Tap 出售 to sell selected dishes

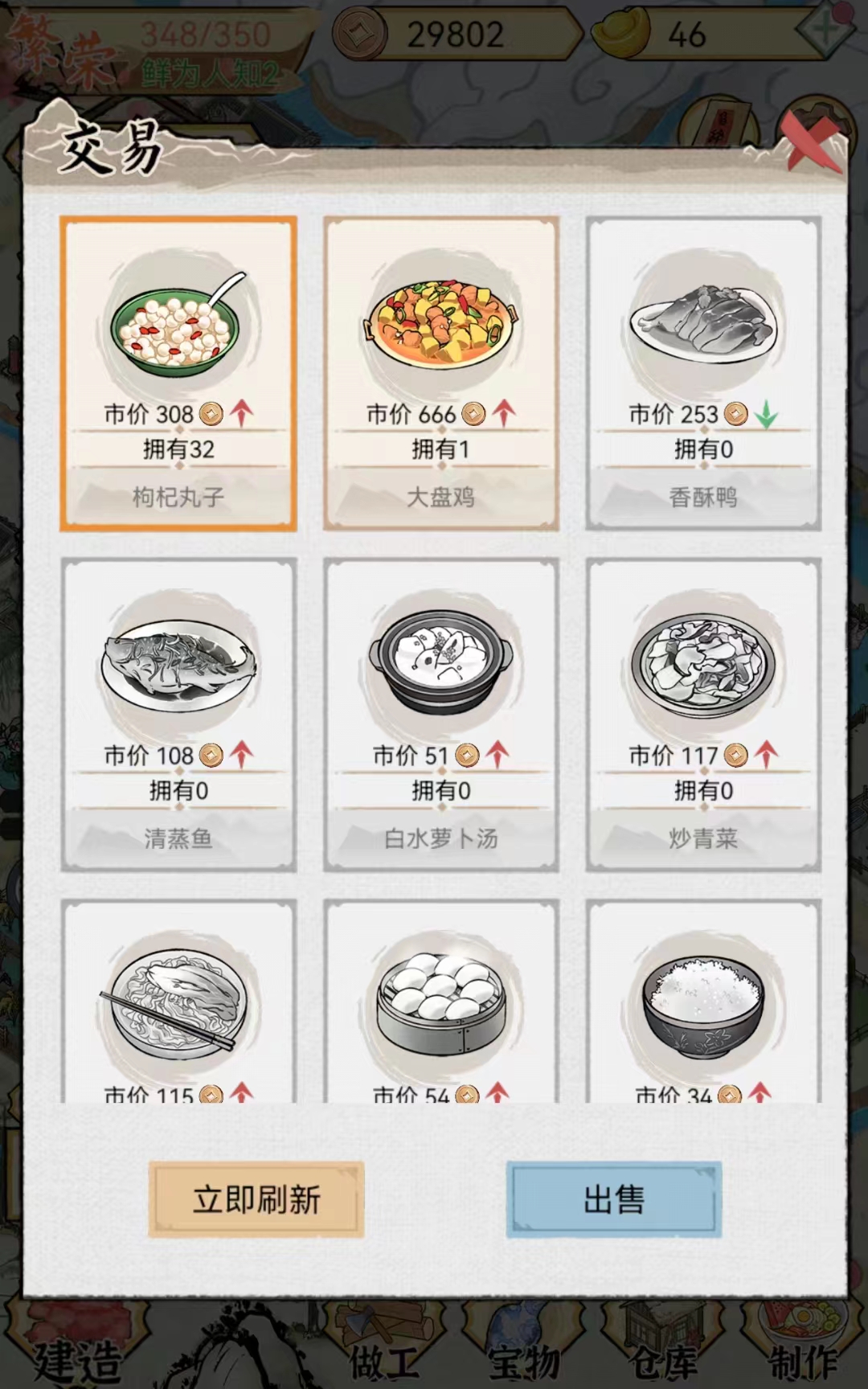pos(614,1199)
